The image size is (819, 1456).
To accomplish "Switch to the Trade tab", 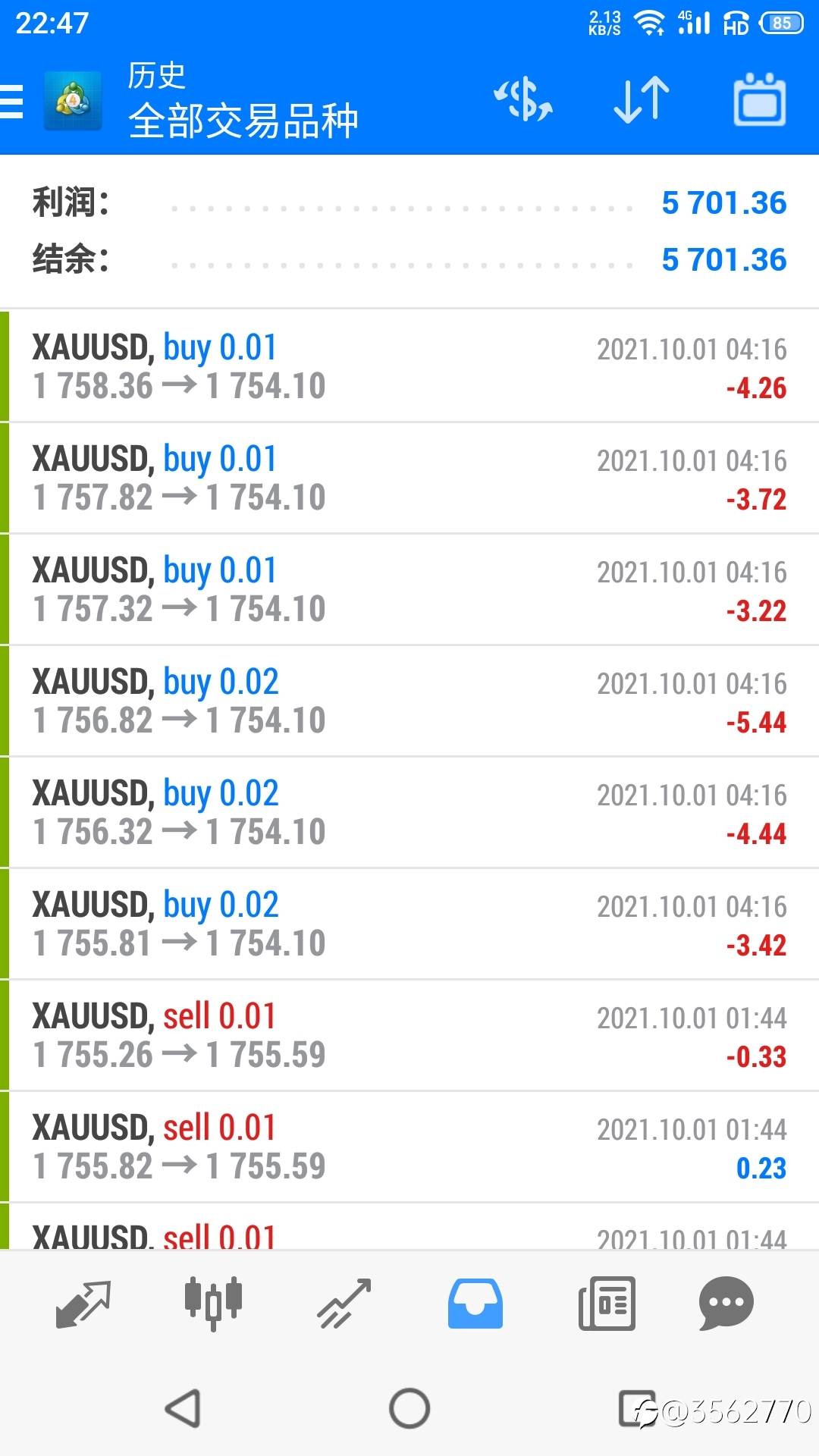I will (344, 1304).
